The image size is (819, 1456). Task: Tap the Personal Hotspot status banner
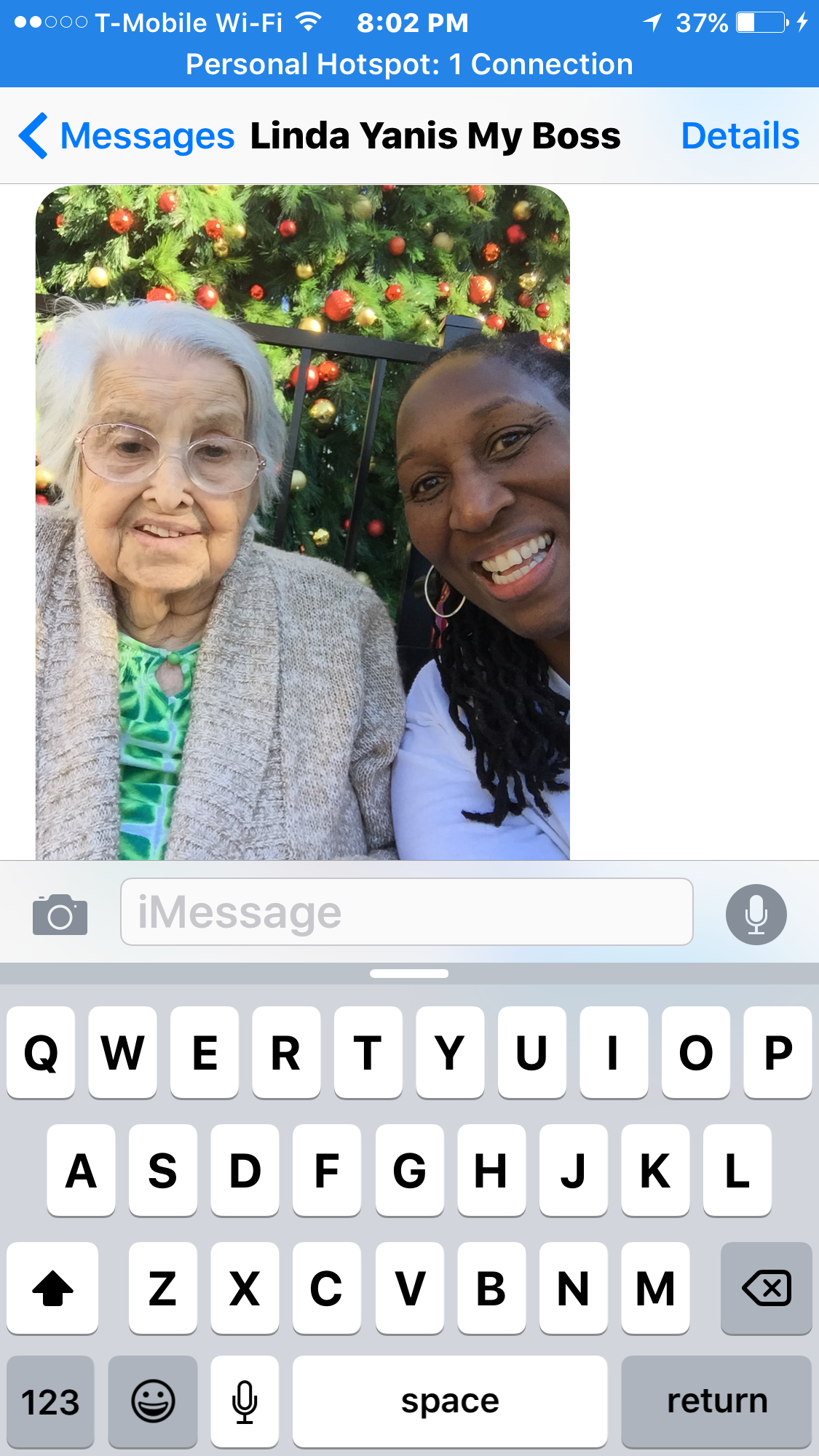[409, 64]
